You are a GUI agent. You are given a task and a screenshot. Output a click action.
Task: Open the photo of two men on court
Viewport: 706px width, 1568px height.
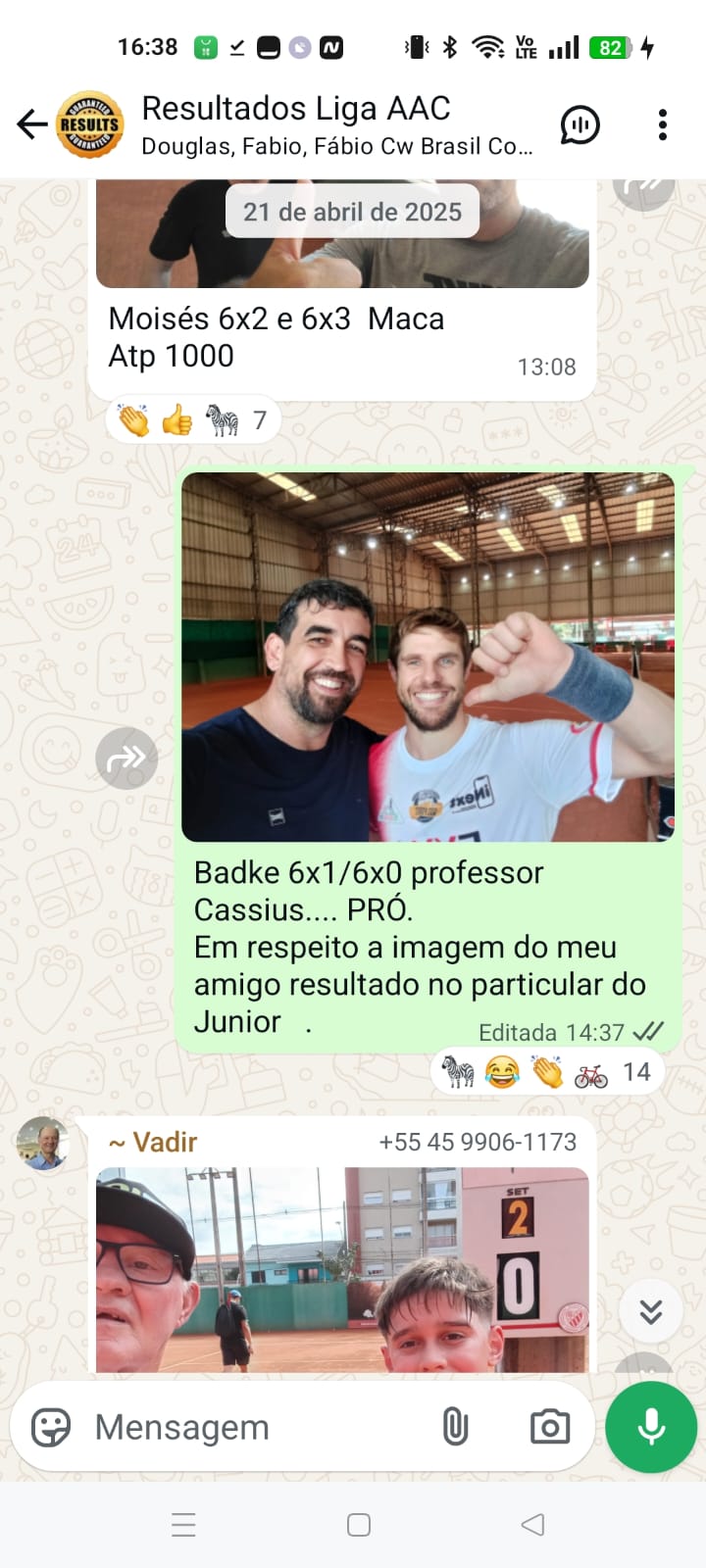coord(428,657)
